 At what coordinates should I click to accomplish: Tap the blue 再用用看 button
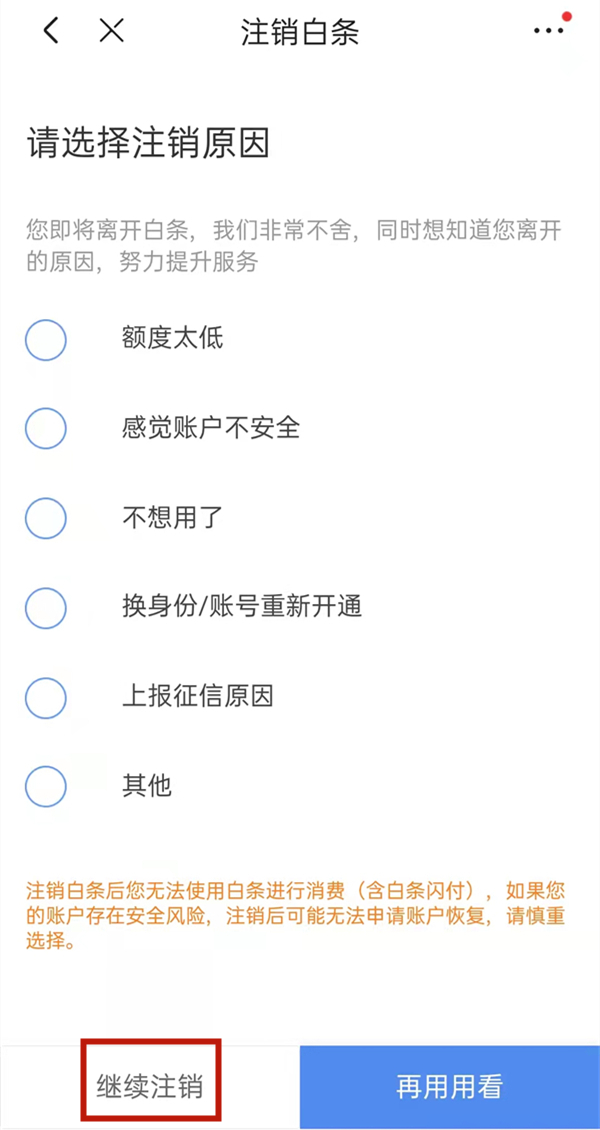(x=449, y=1087)
